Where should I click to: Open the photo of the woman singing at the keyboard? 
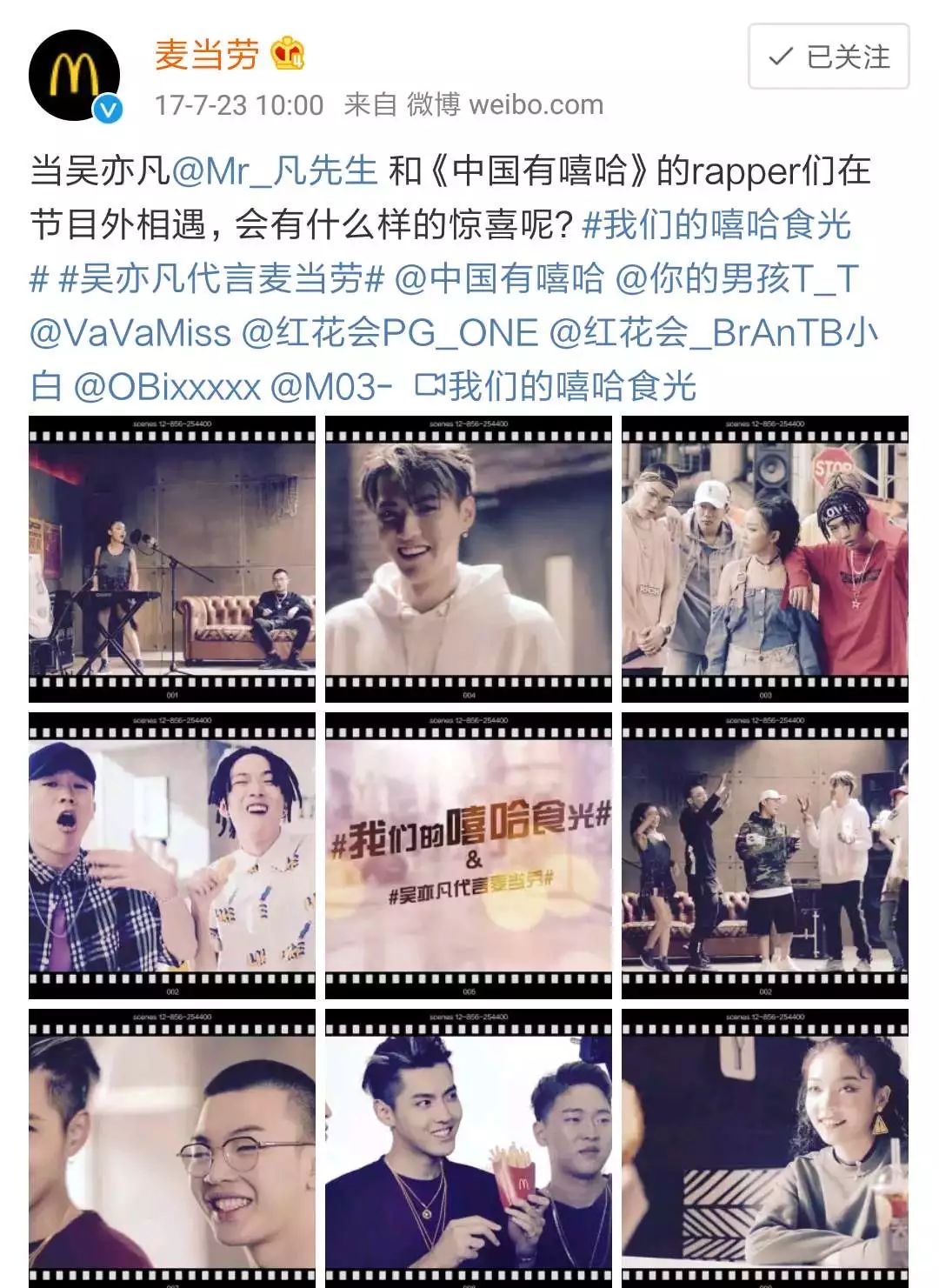click(172, 559)
